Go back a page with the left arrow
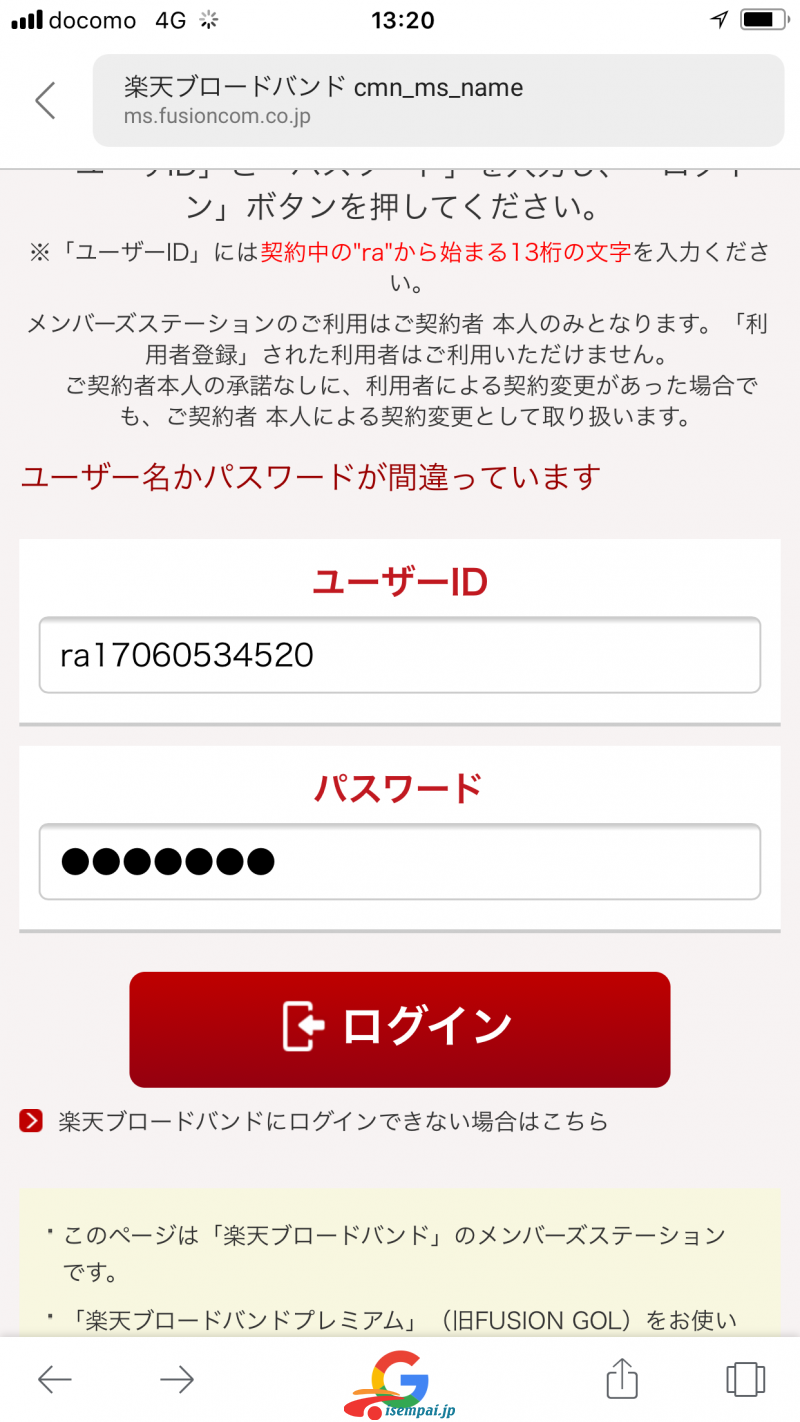 (x=54, y=1380)
